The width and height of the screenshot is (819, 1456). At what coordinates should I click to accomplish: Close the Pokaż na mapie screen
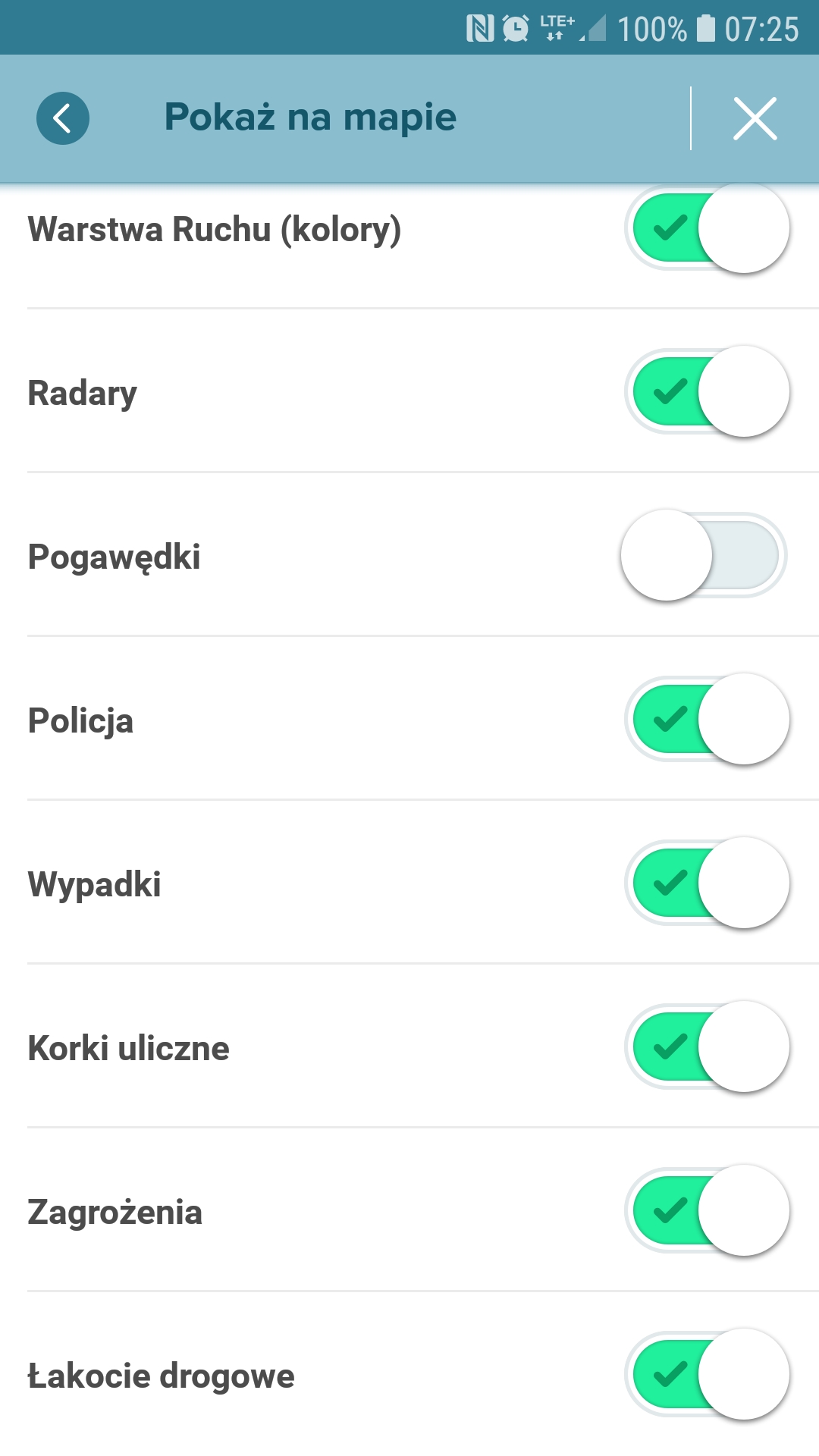(x=755, y=118)
